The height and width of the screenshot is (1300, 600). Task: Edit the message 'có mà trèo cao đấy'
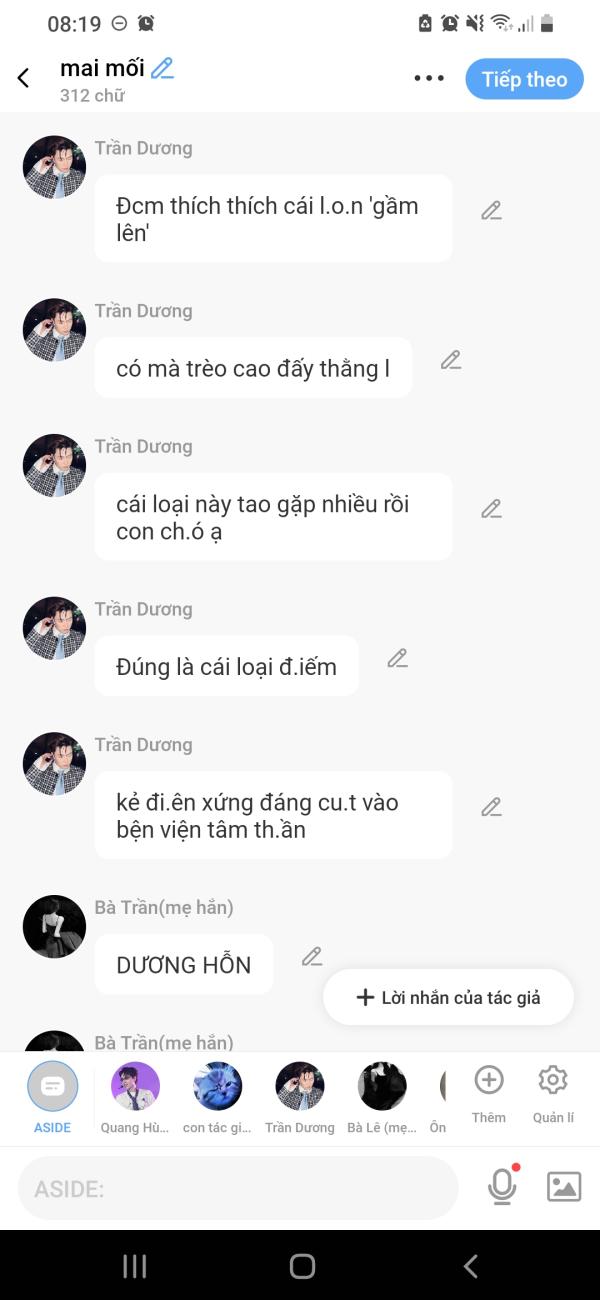tap(451, 360)
